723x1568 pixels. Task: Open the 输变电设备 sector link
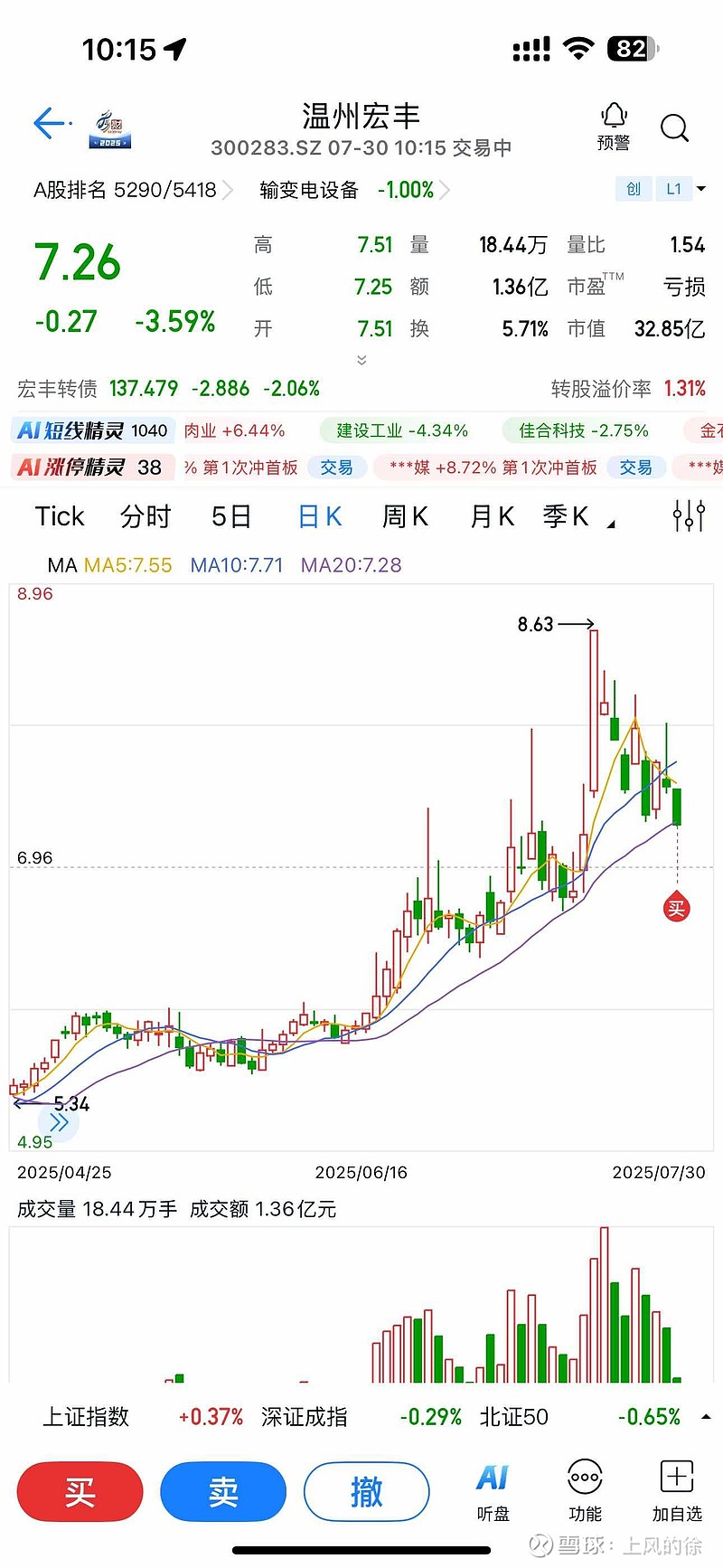[x=354, y=190]
